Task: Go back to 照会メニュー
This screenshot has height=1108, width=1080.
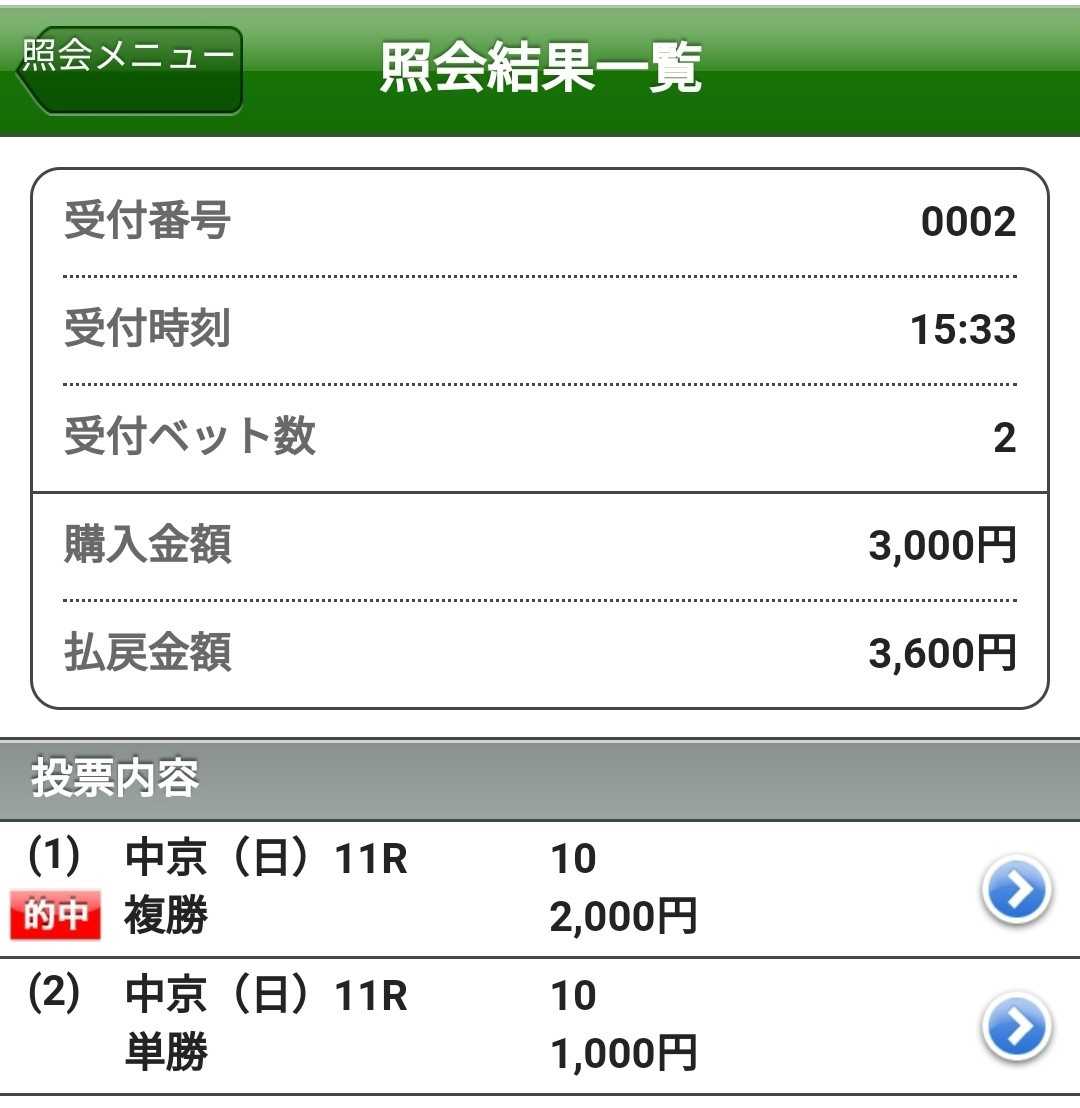Action: [x=128, y=68]
